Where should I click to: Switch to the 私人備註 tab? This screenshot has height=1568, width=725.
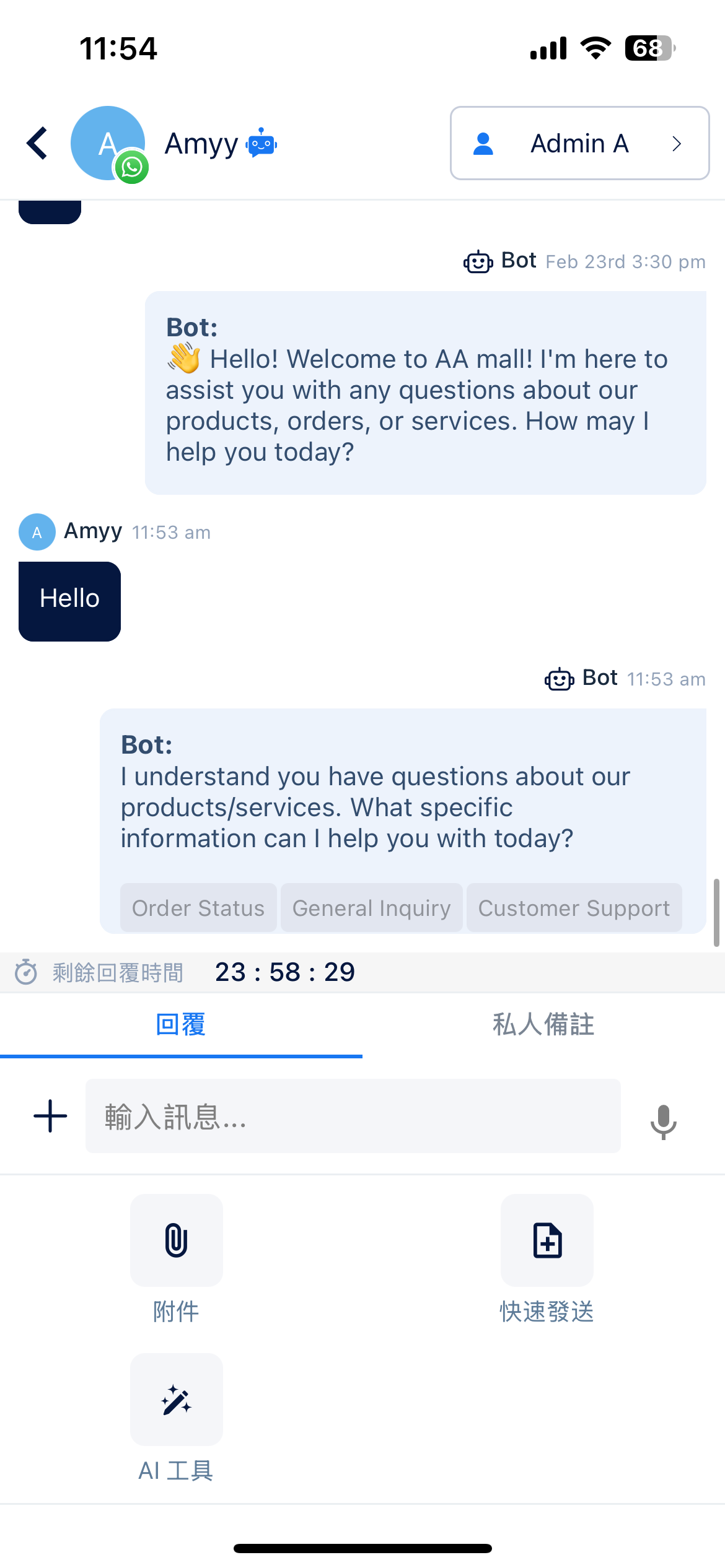(543, 1025)
